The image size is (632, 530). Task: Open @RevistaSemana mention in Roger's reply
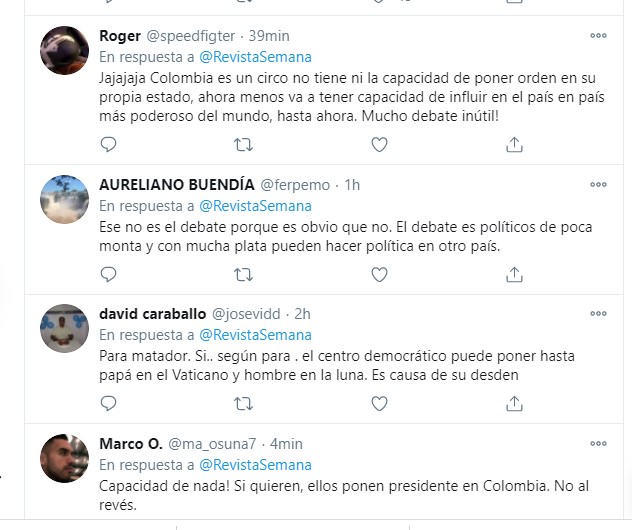[x=255, y=57]
